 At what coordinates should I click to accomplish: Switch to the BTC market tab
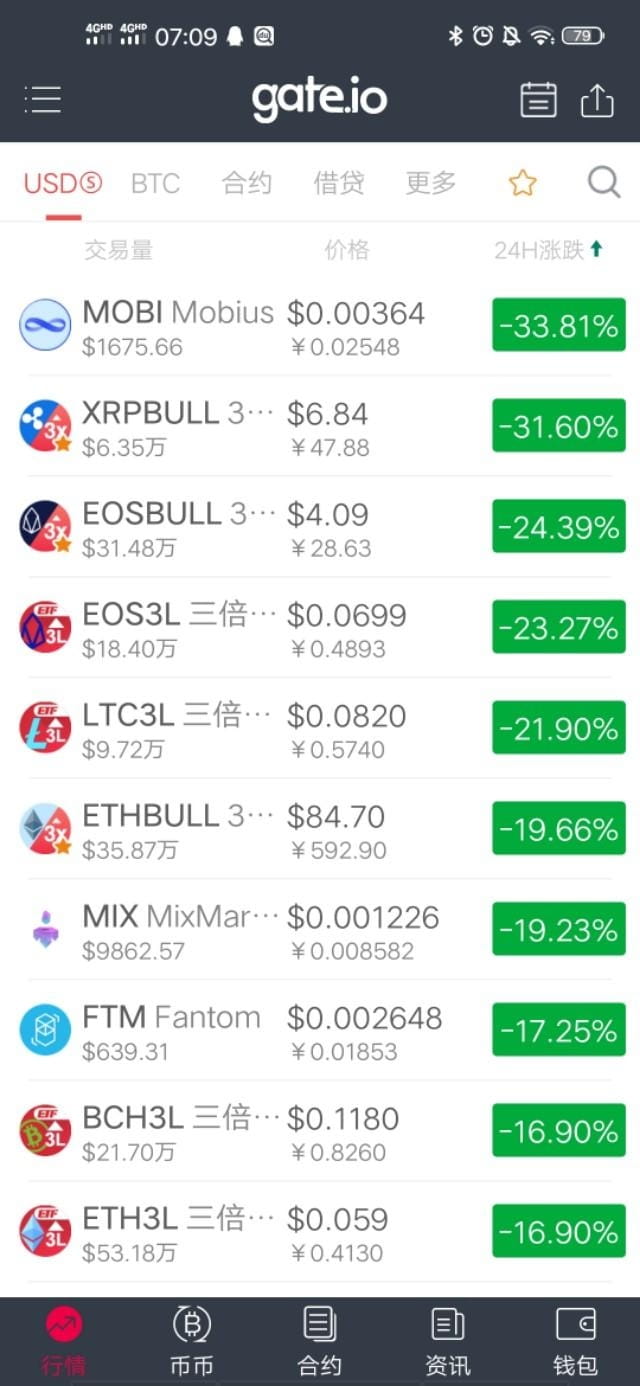coord(155,183)
